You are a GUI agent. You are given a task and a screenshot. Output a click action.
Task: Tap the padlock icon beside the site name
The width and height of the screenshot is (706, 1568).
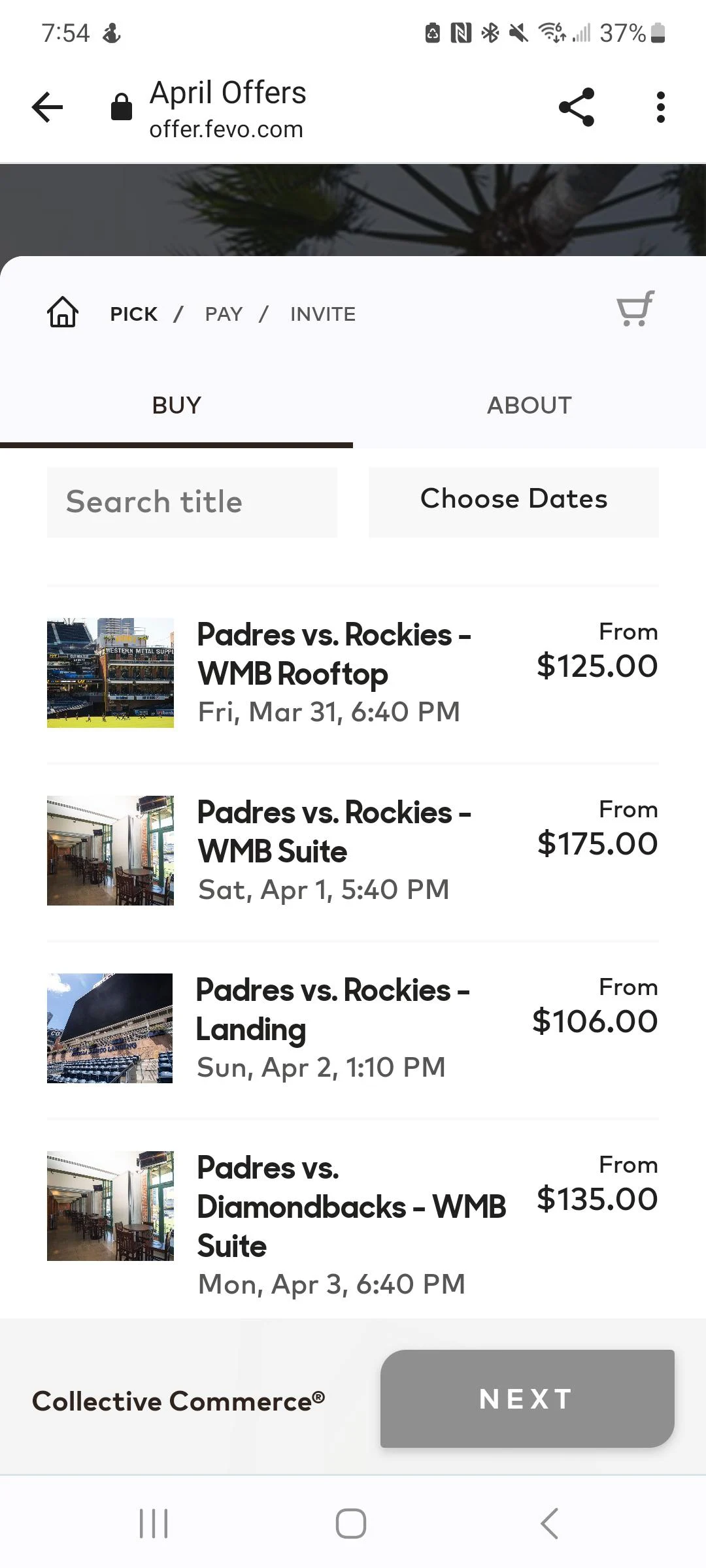[x=122, y=106]
